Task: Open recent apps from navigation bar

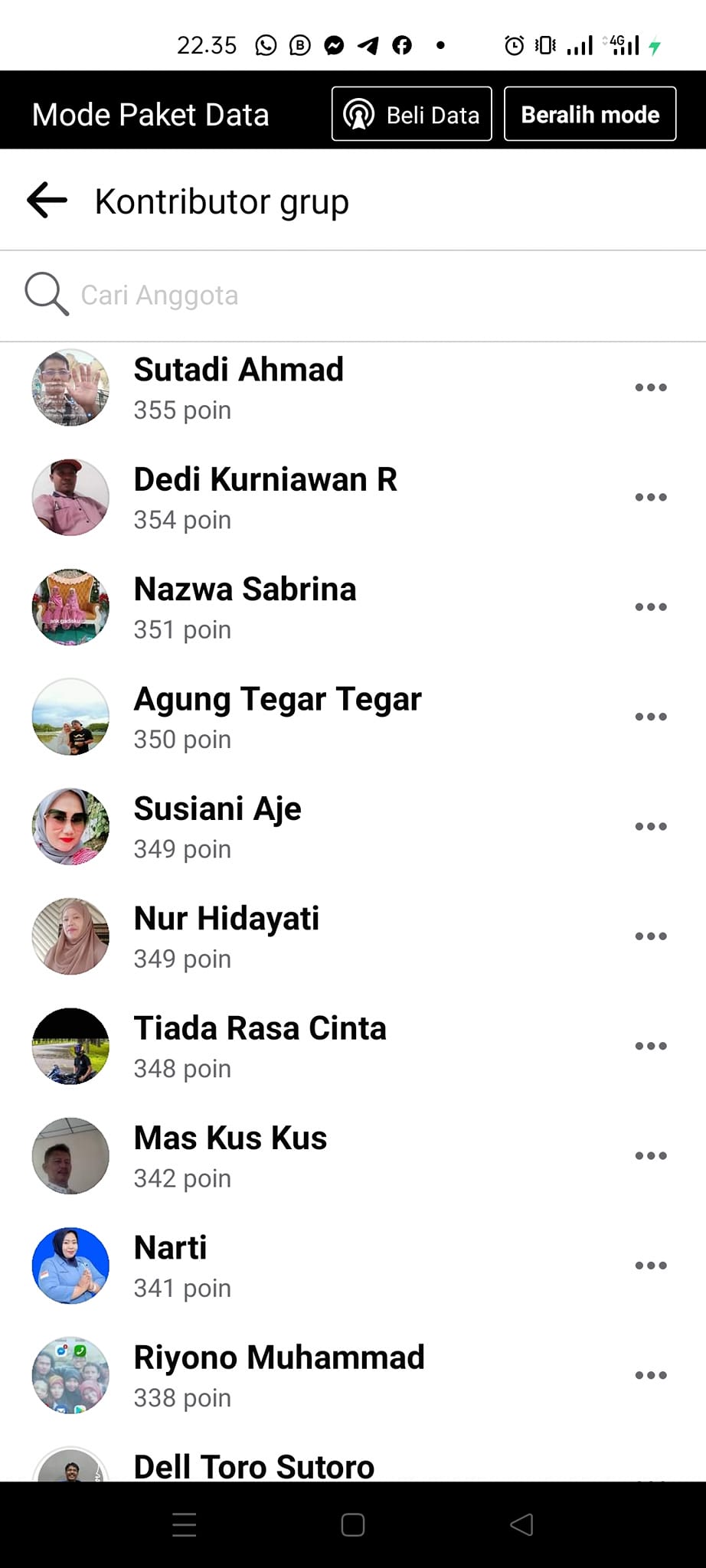Action: coord(185,1525)
